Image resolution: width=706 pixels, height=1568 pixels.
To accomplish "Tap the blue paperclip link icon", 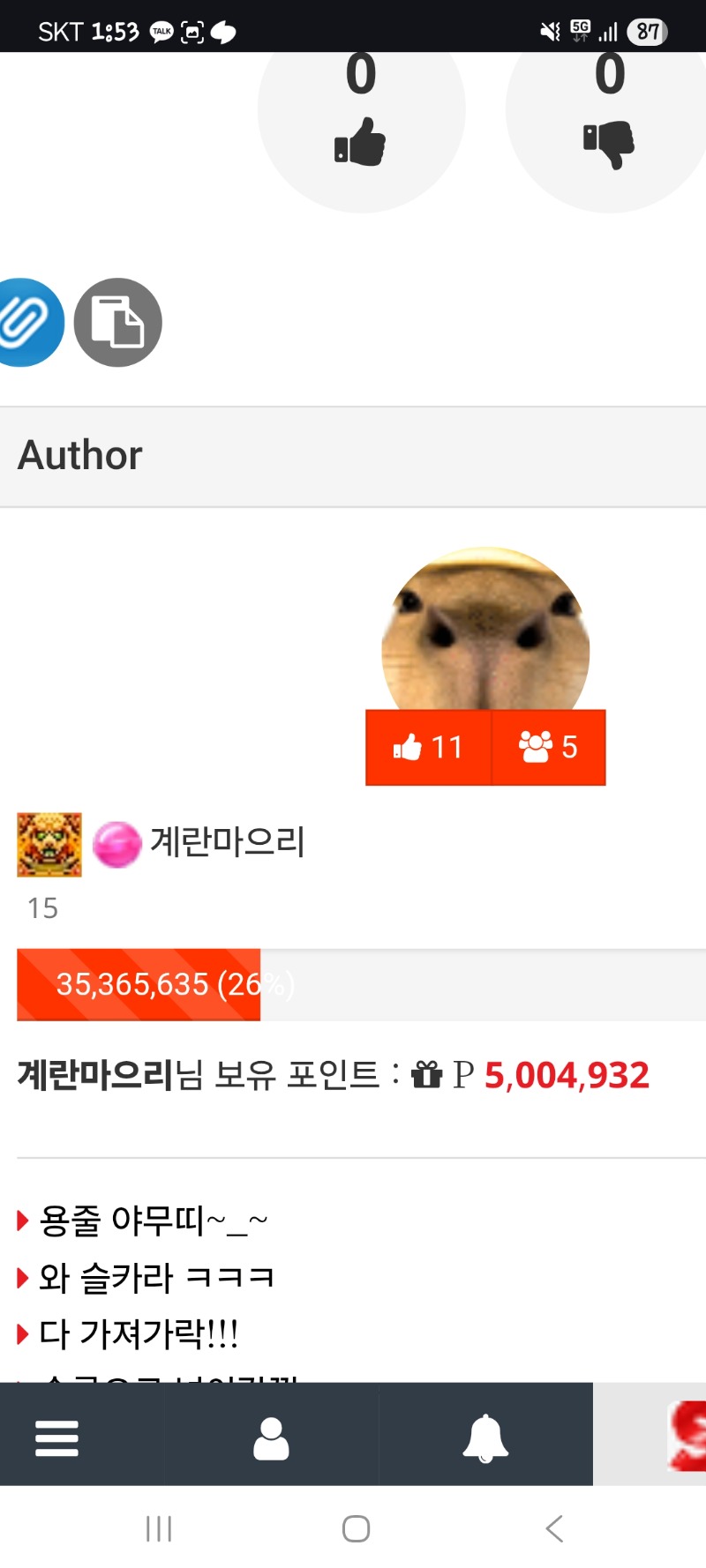I will [26, 322].
